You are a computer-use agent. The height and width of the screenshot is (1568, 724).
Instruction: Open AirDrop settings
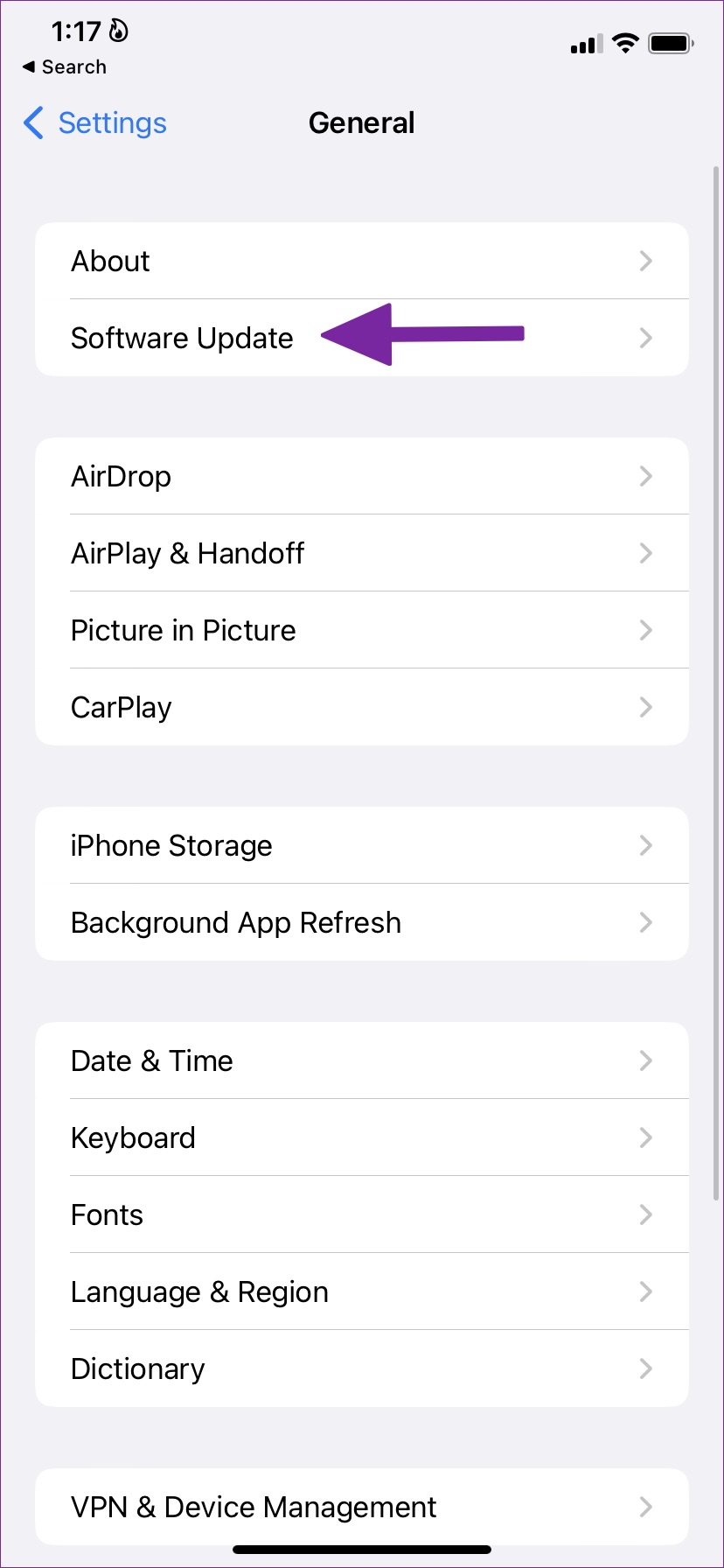click(361, 476)
